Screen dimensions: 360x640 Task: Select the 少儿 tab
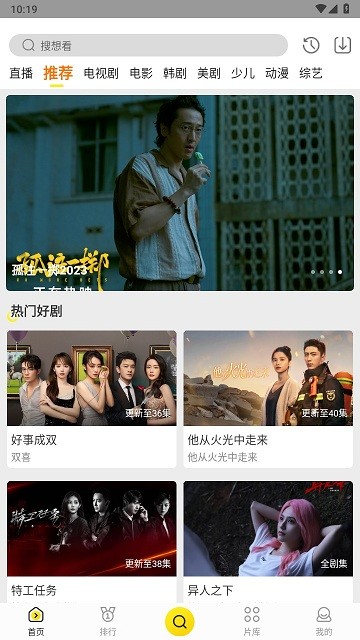243,73
